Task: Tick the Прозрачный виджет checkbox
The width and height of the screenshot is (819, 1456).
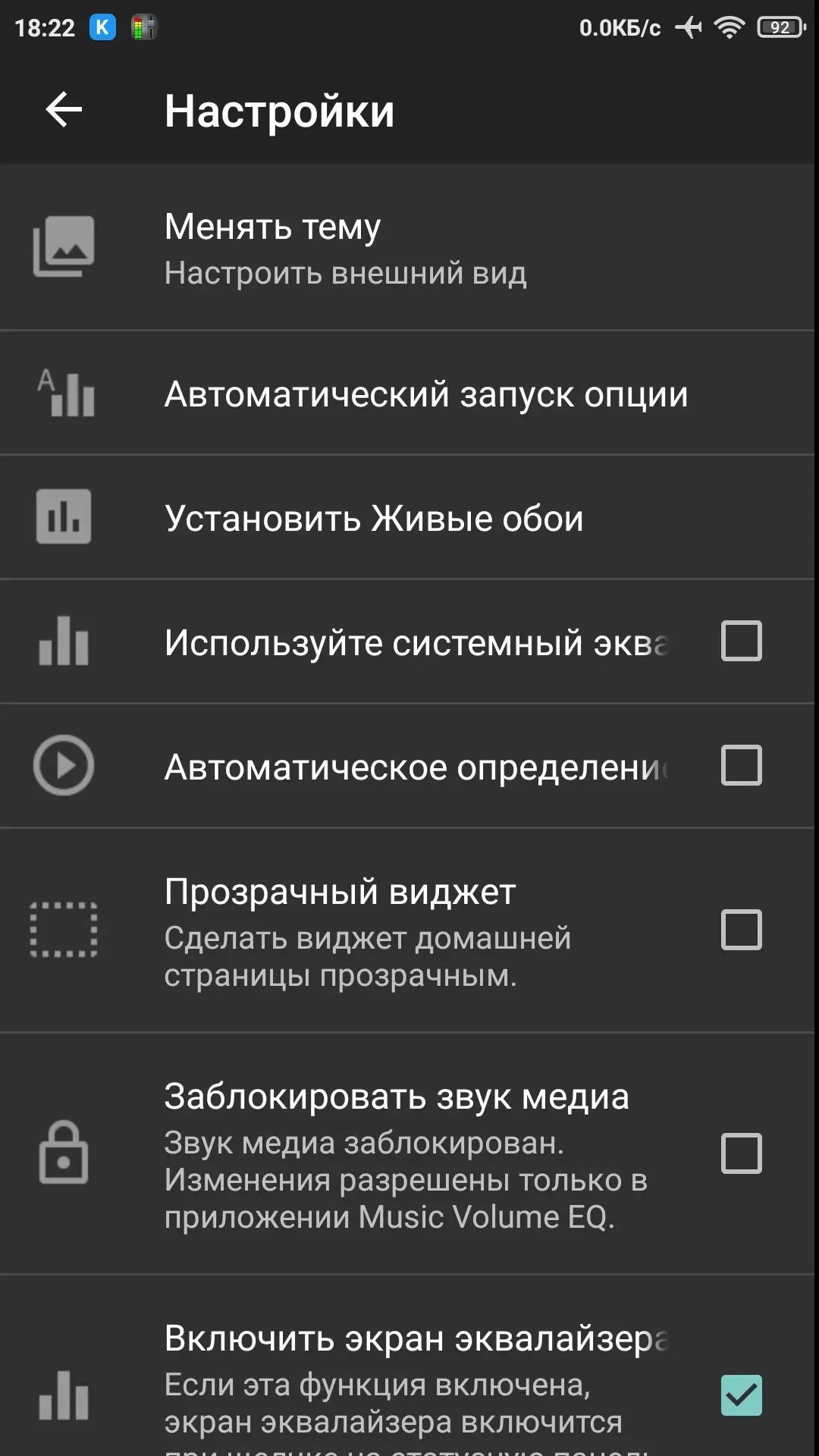Action: 741,930
